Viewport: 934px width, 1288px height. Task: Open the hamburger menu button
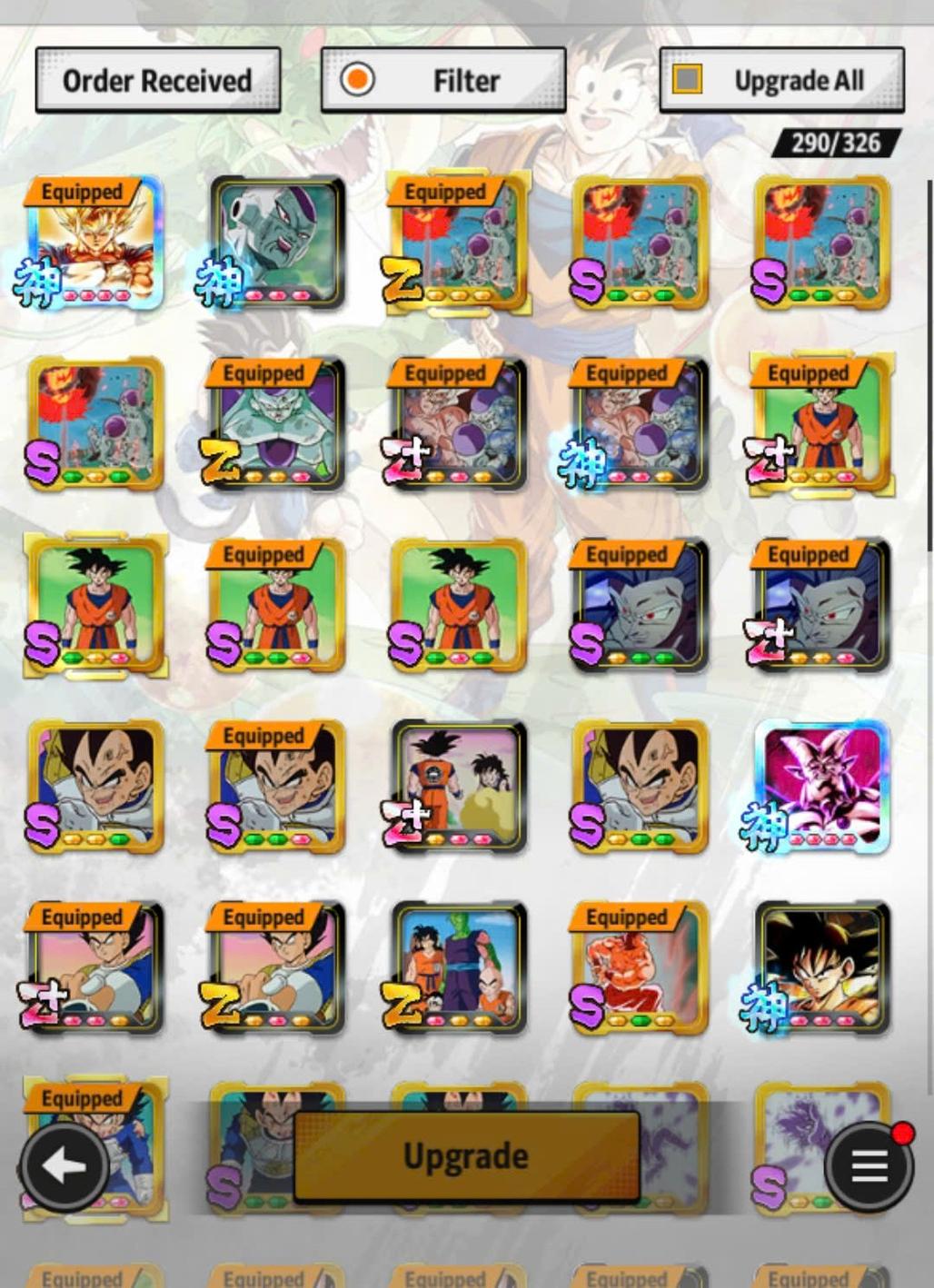[x=869, y=1166]
